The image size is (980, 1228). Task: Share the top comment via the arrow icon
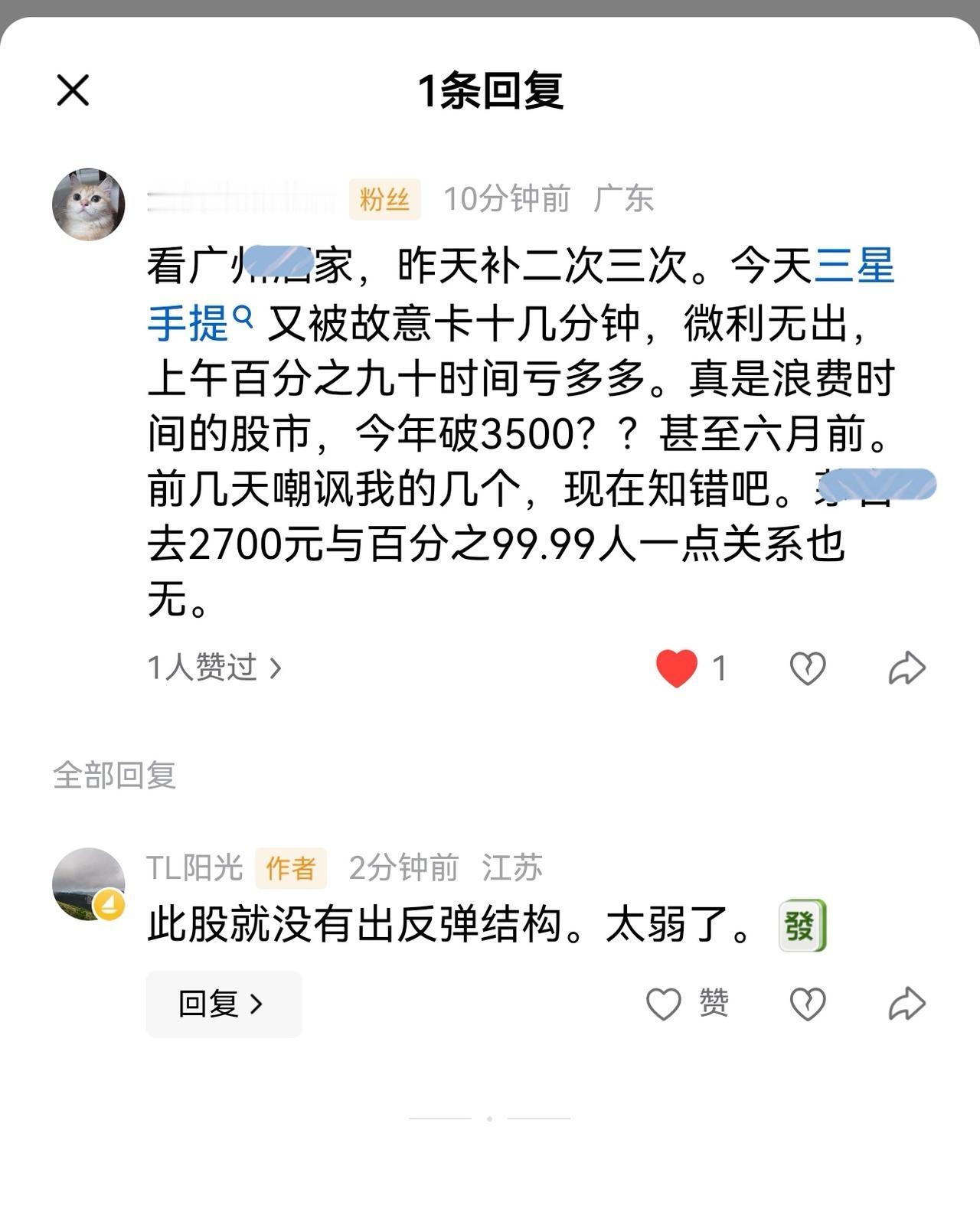point(907,668)
